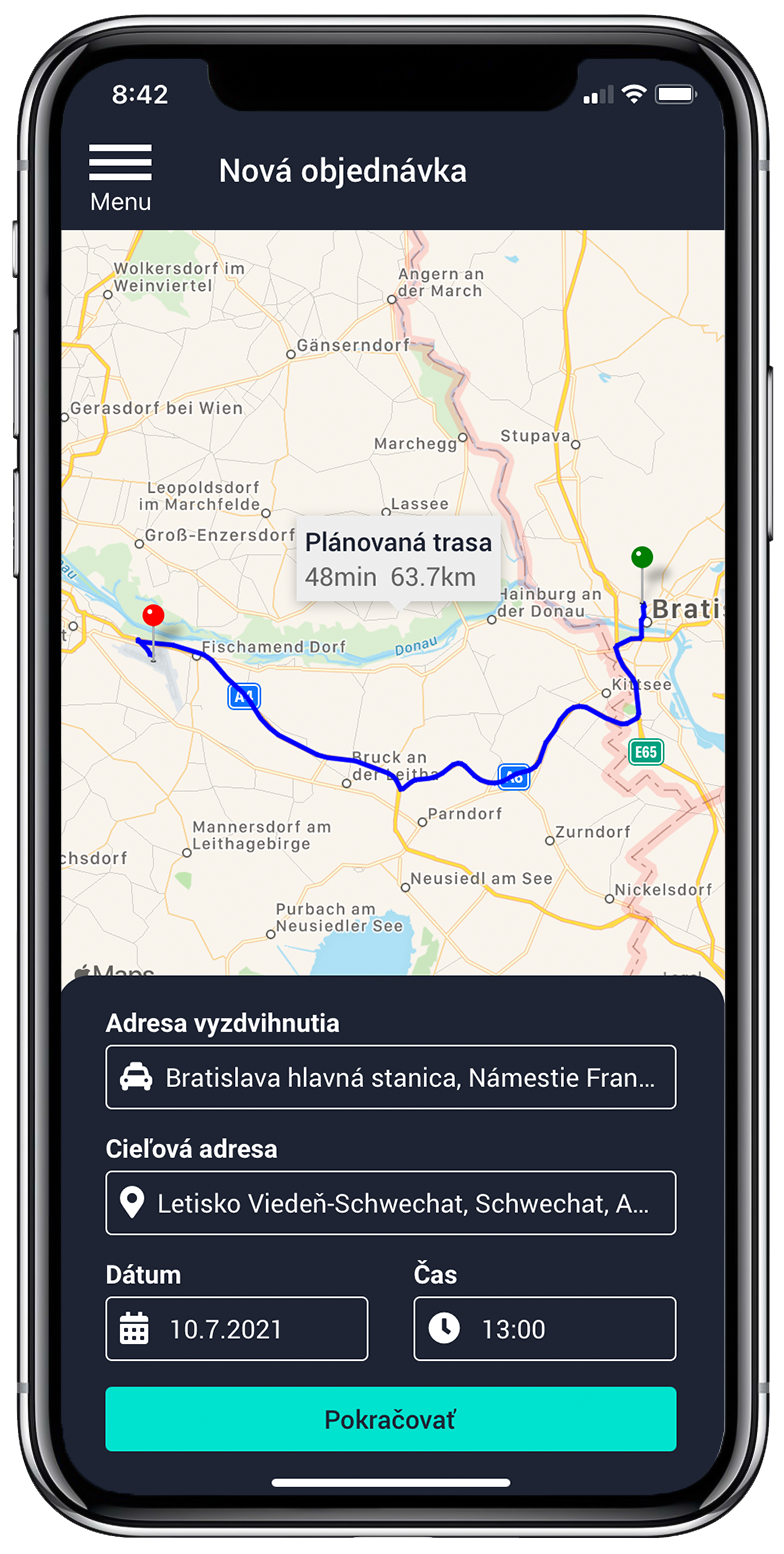Open the Dátum date picker
Image resolution: width=784 pixels, height=1554 pixels.
(x=236, y=1329)
